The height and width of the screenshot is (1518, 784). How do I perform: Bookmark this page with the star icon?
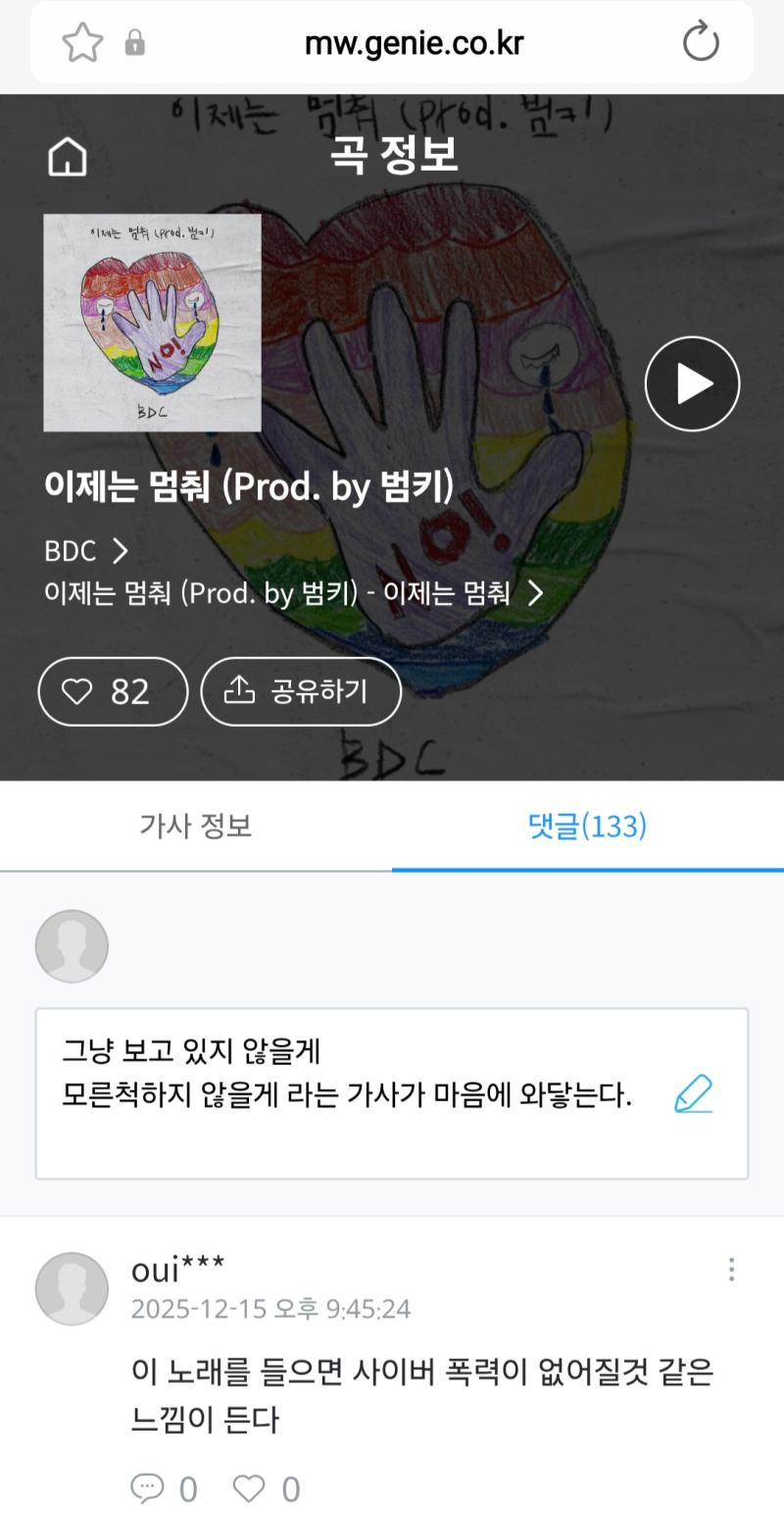click(82, 42)
